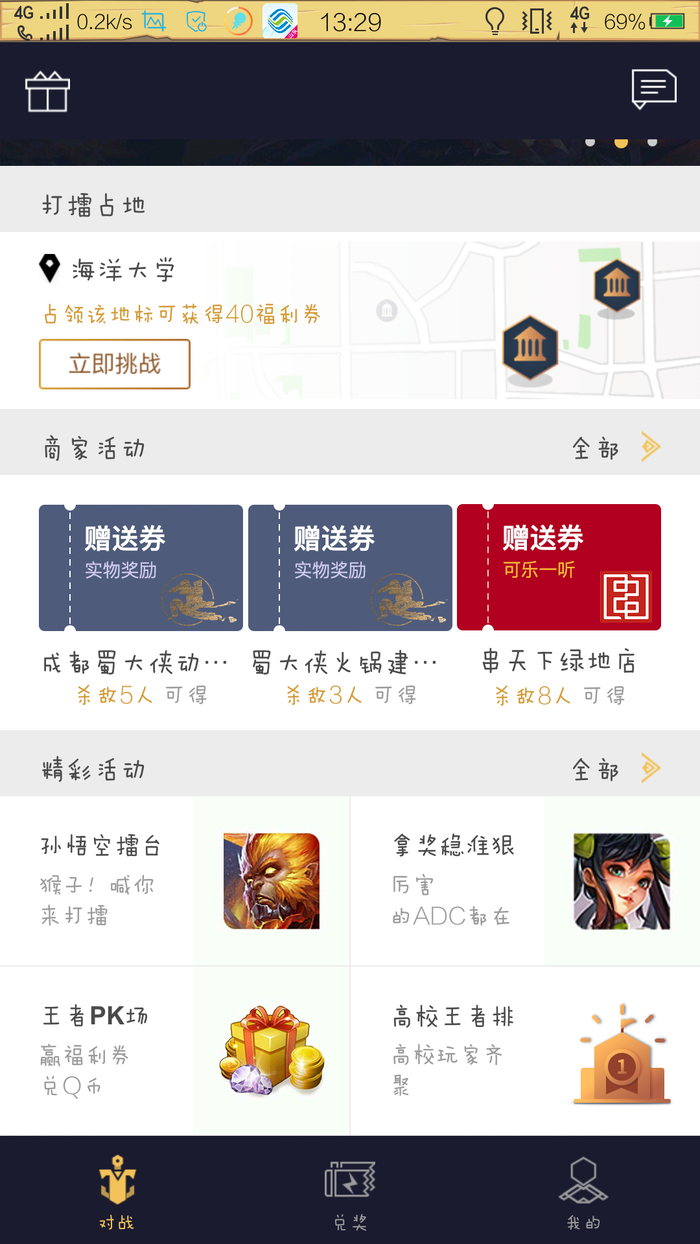Tap the 立即挑战 button
This screenshot has height=1244, width=700.
(x=114, y=364)
